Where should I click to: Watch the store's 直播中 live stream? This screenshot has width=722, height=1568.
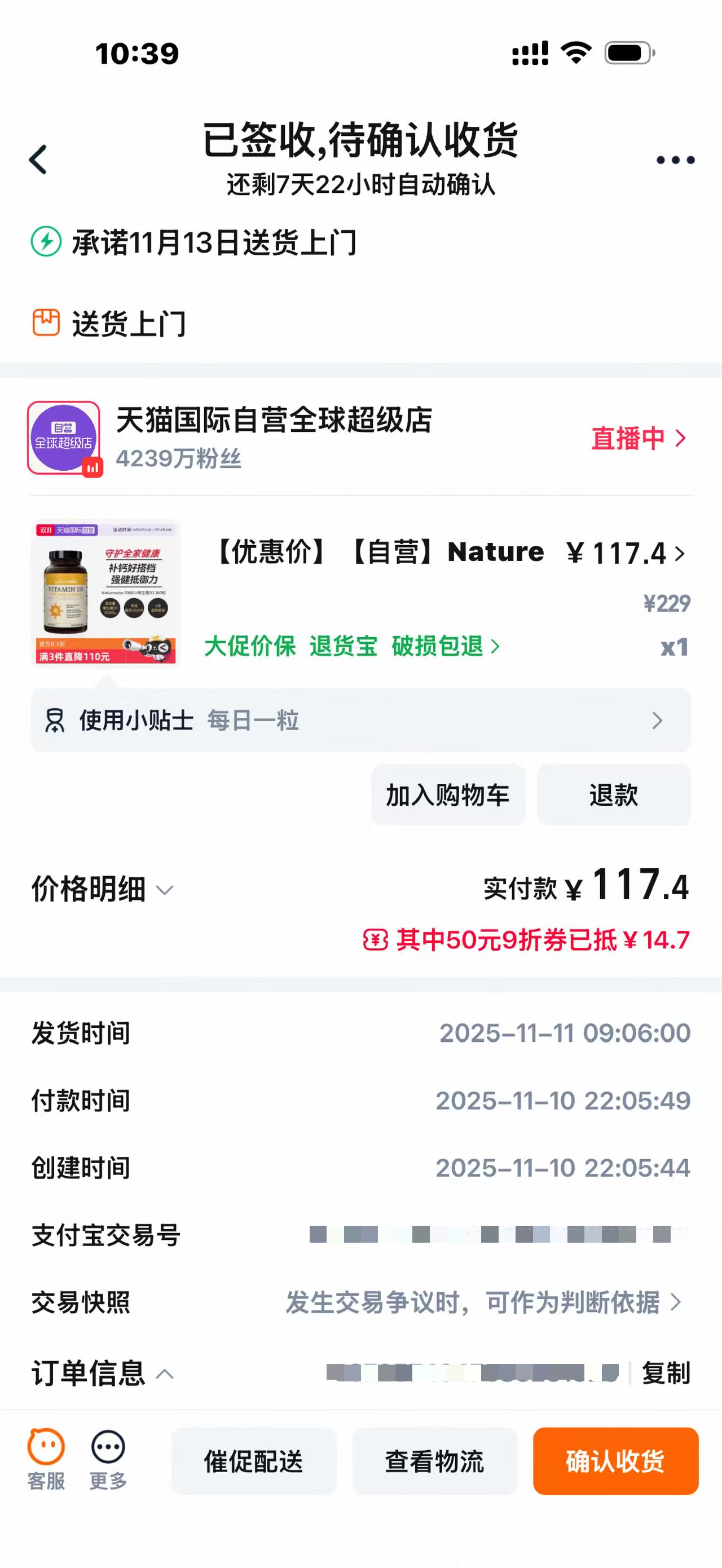pyautogui.click(x=638, y=438)
